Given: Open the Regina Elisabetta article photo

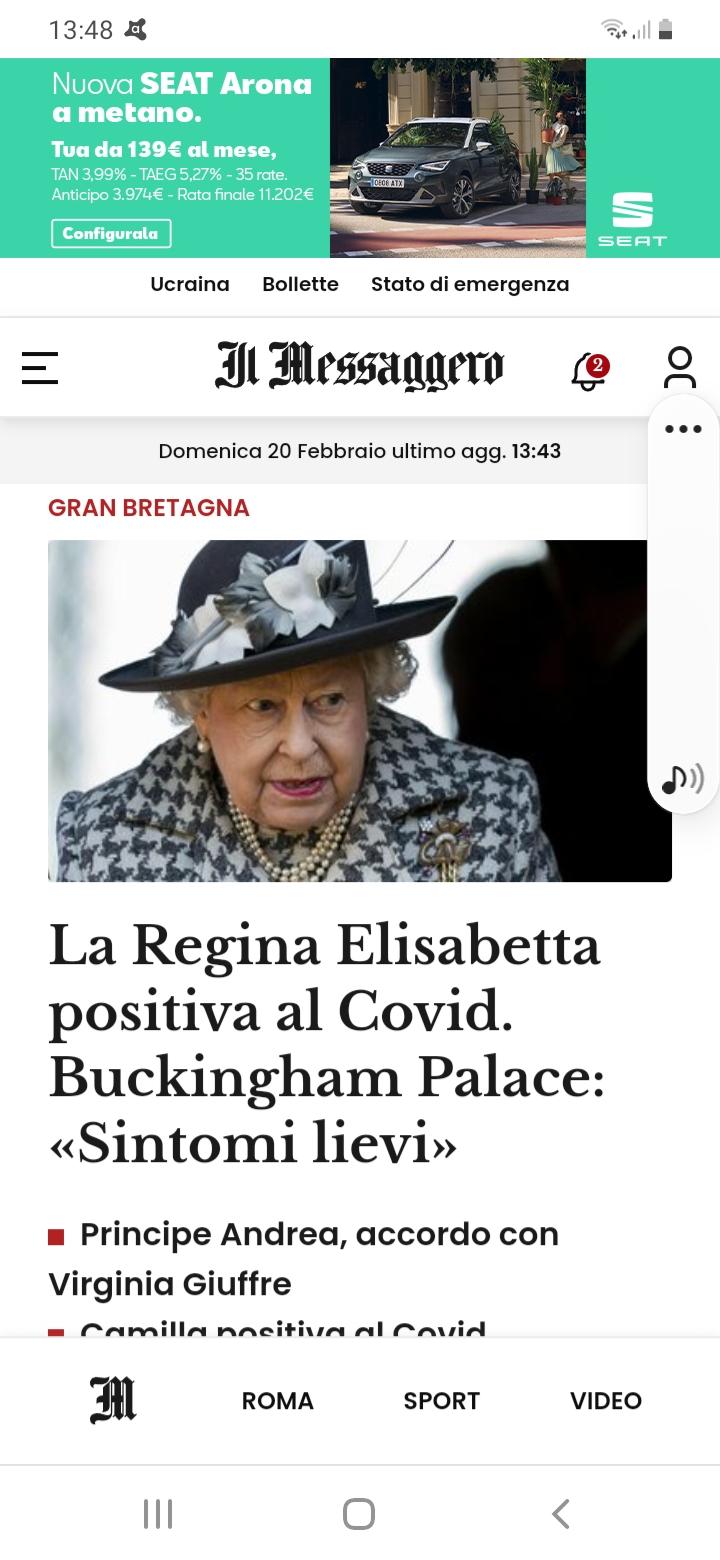Looking at the screenshot, I should (x=360, y=711).
